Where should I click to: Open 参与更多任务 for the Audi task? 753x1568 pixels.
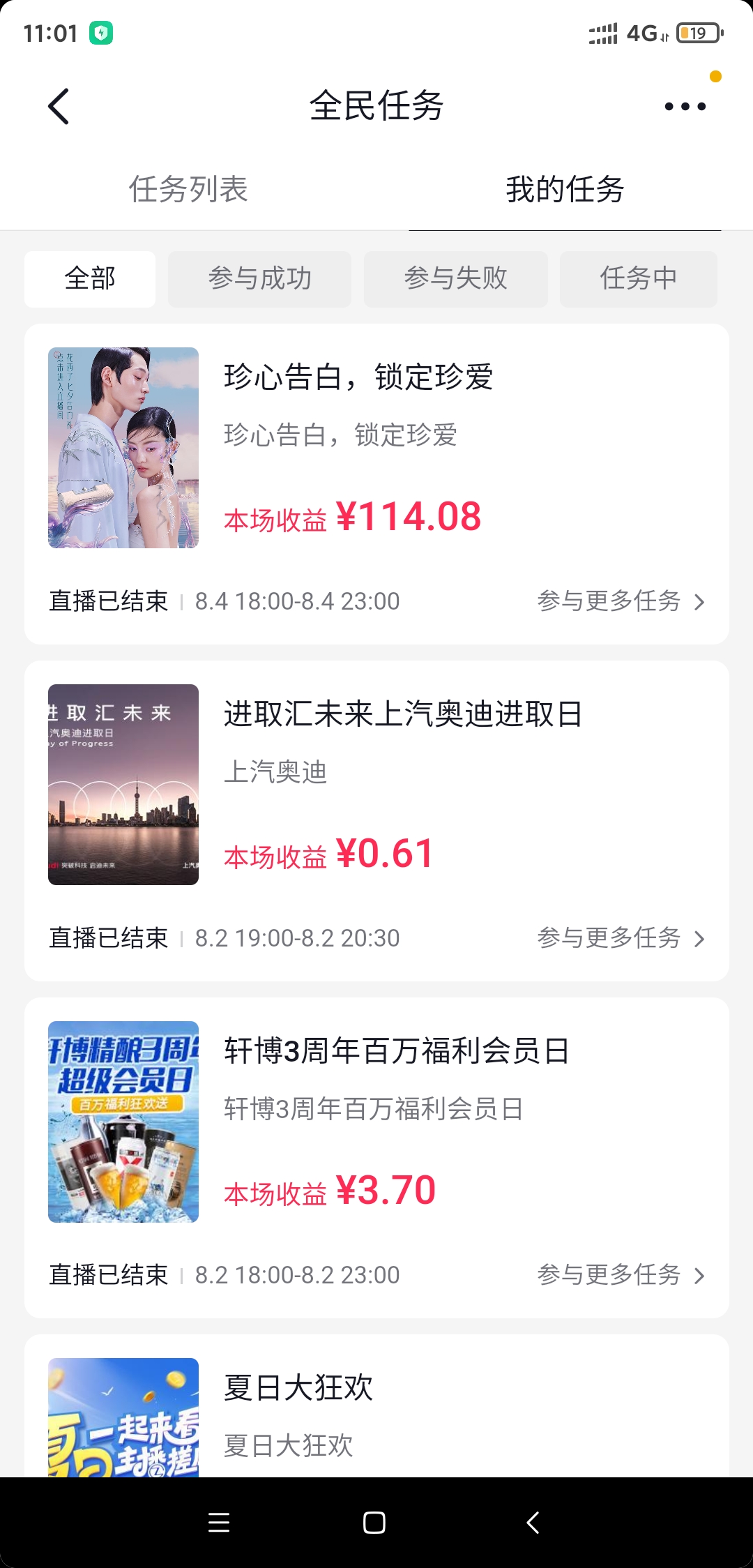click(x=610, y=939)
